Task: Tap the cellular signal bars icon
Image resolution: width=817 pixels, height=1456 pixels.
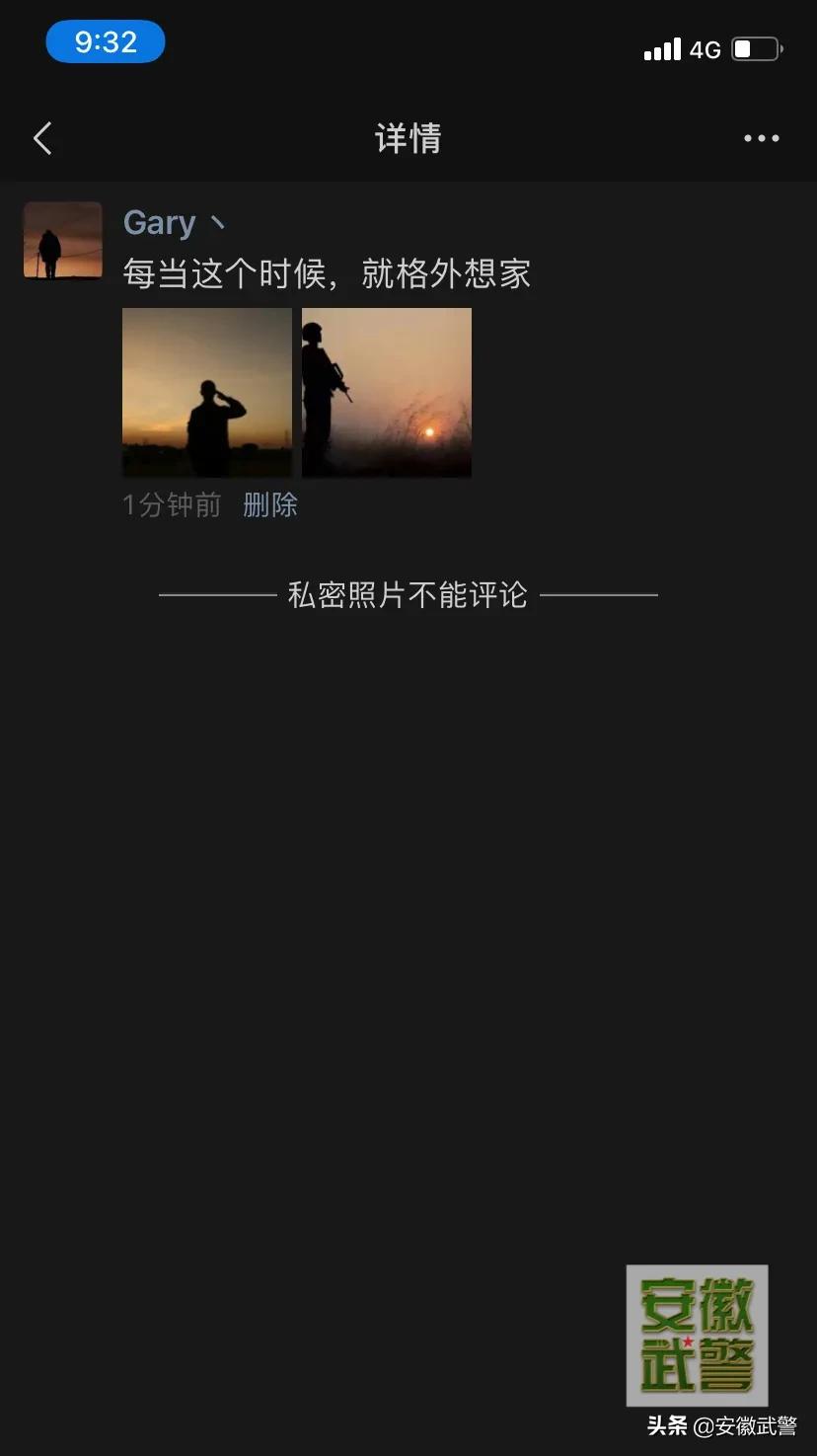Action: click(x=663, y=49)
